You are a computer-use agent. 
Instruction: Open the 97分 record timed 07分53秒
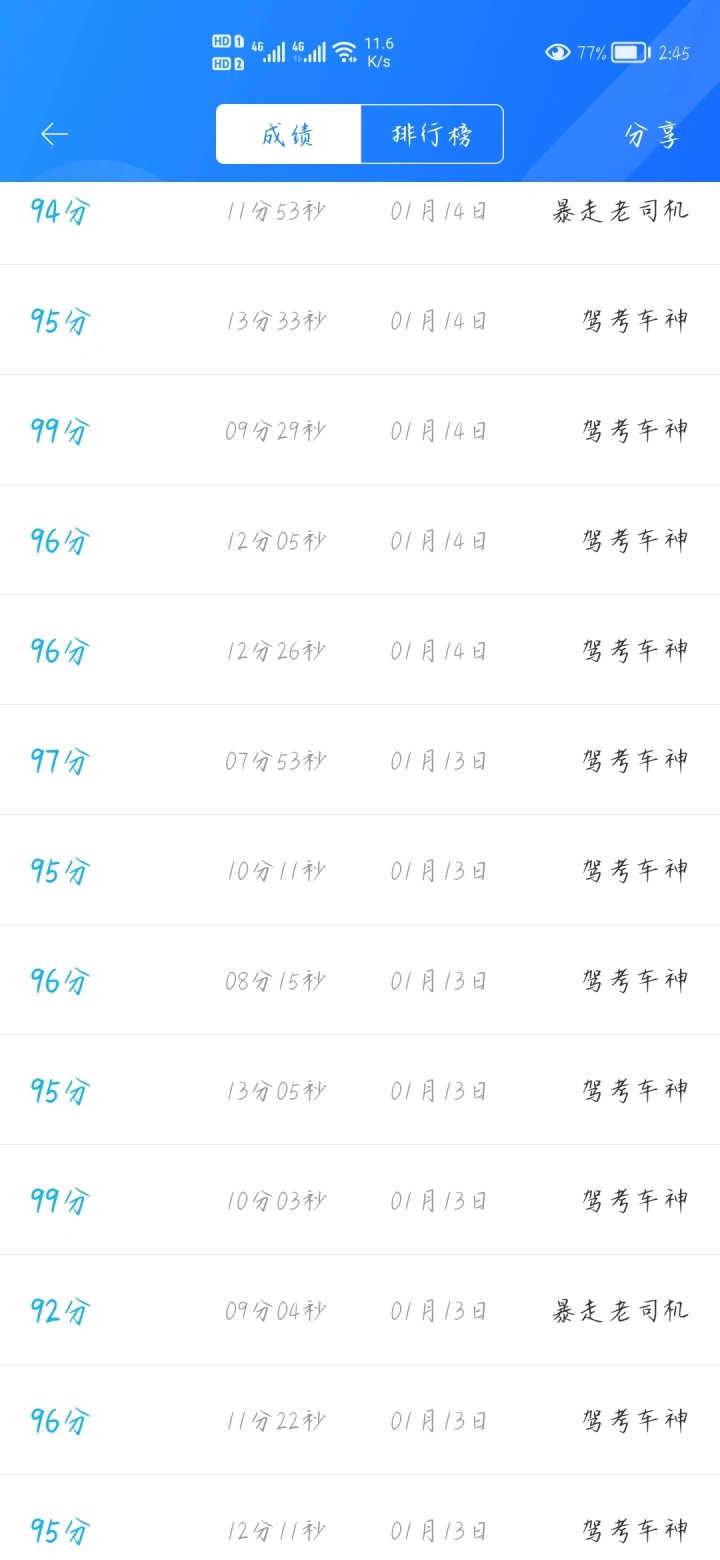point(360,760)
